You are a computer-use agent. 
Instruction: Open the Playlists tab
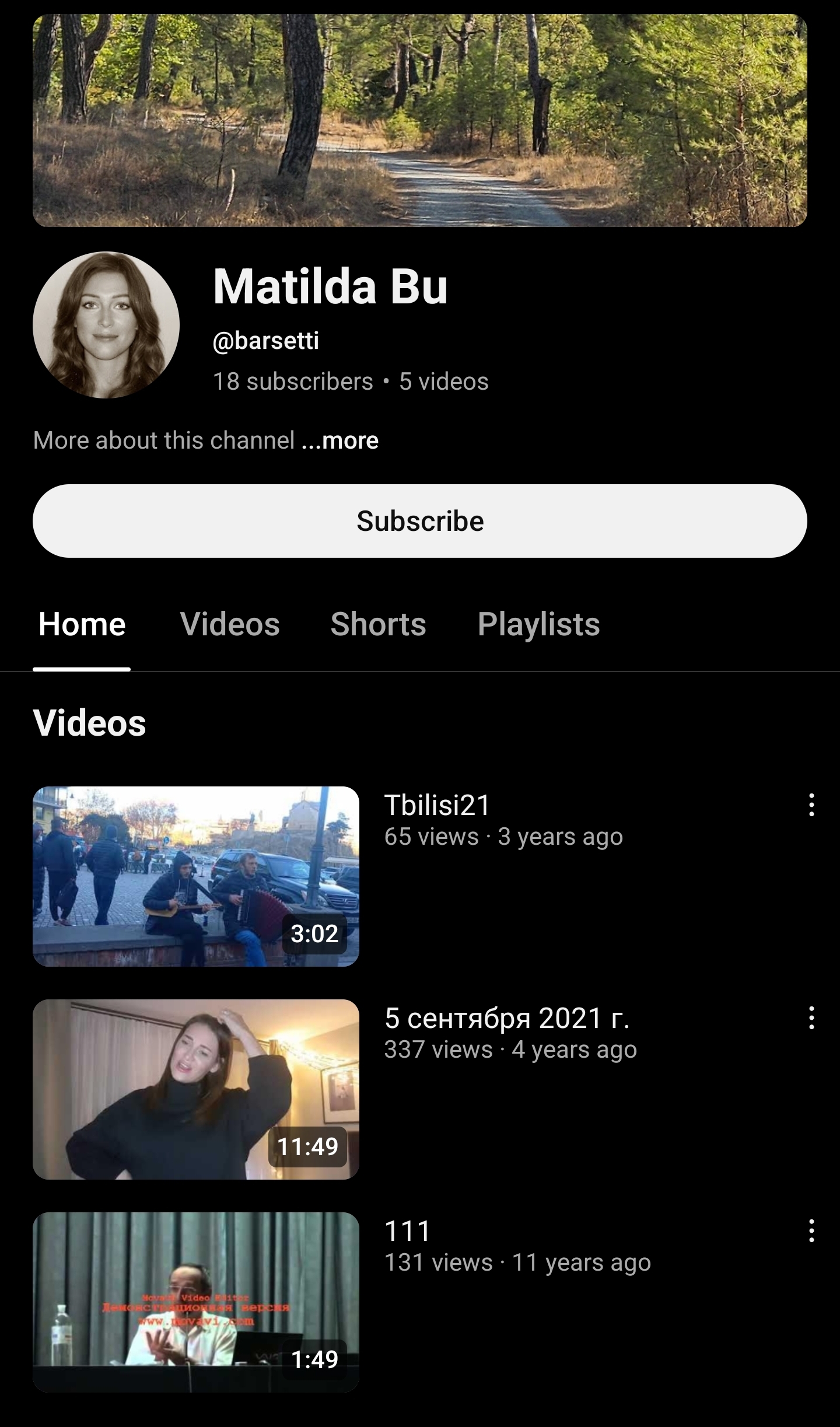(x=538, y=624)
